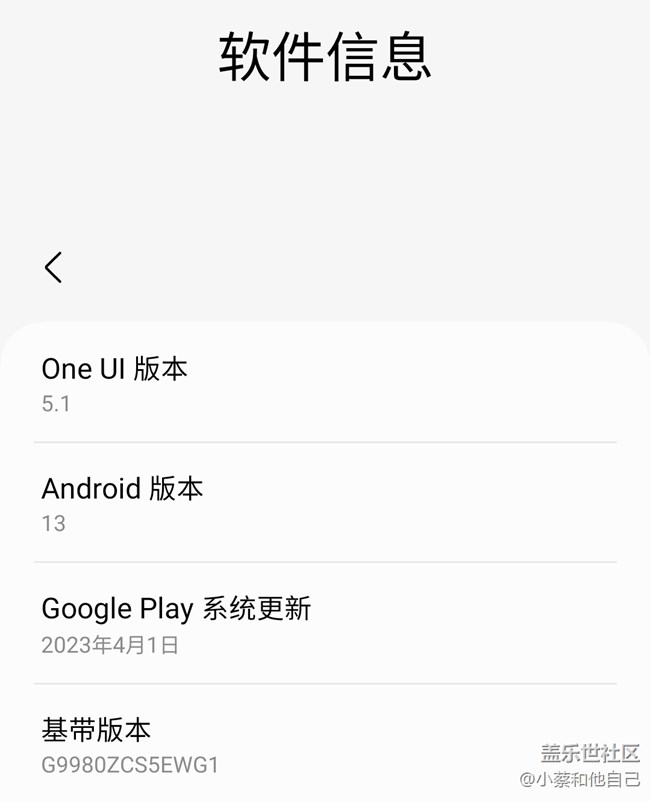
Task: Open the One UI 版本 row
Action: click(324, 384)
